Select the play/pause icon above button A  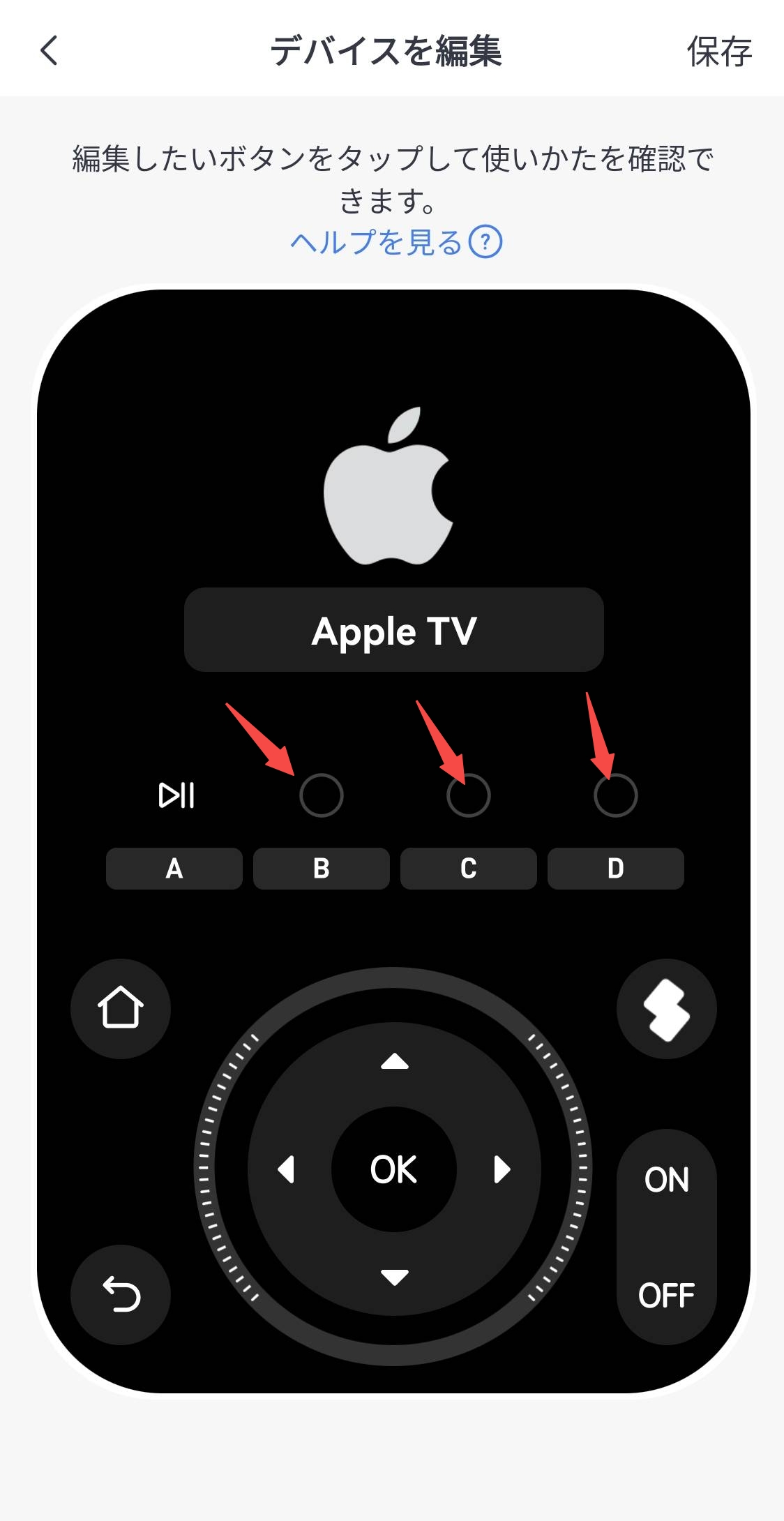[176, 795]
